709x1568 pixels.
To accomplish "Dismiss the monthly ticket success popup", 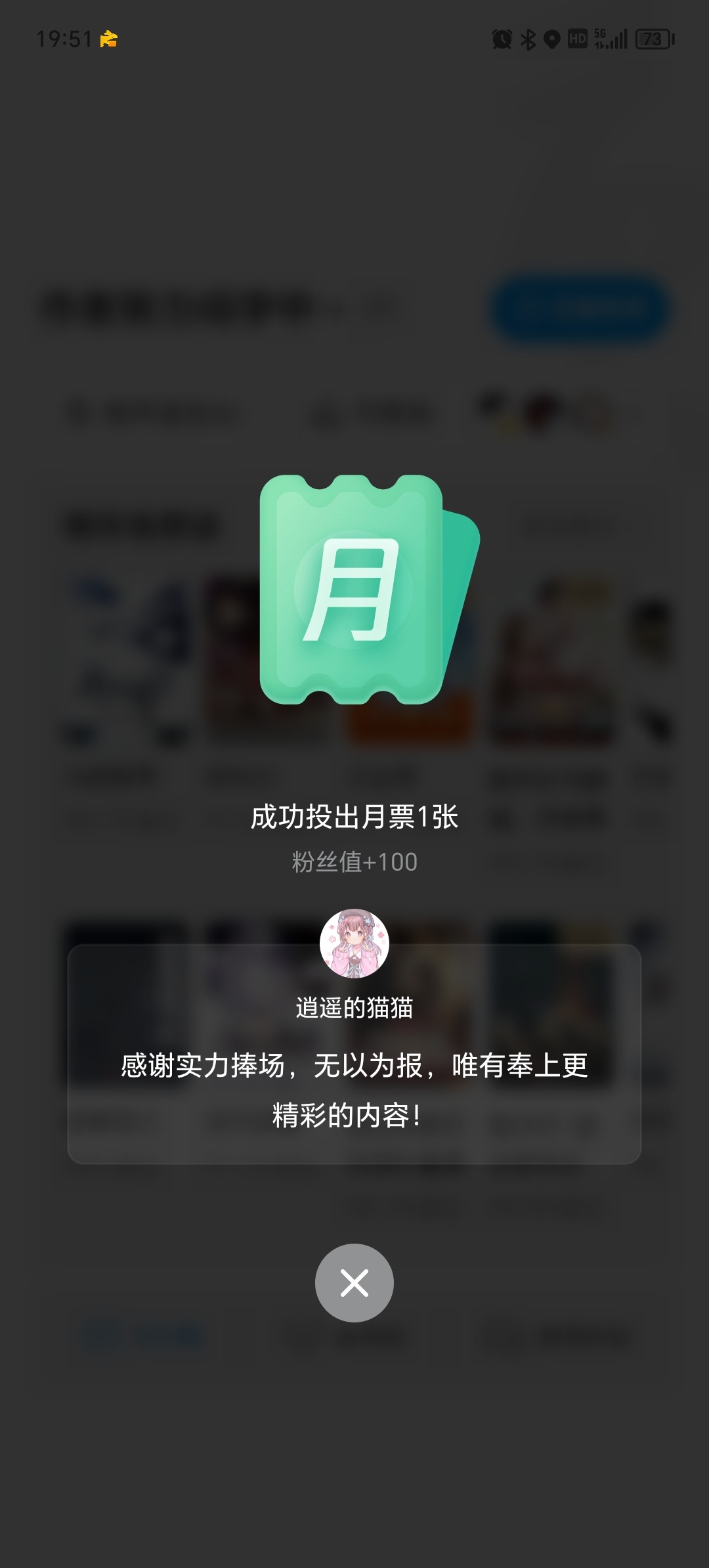I will 354,1282.
